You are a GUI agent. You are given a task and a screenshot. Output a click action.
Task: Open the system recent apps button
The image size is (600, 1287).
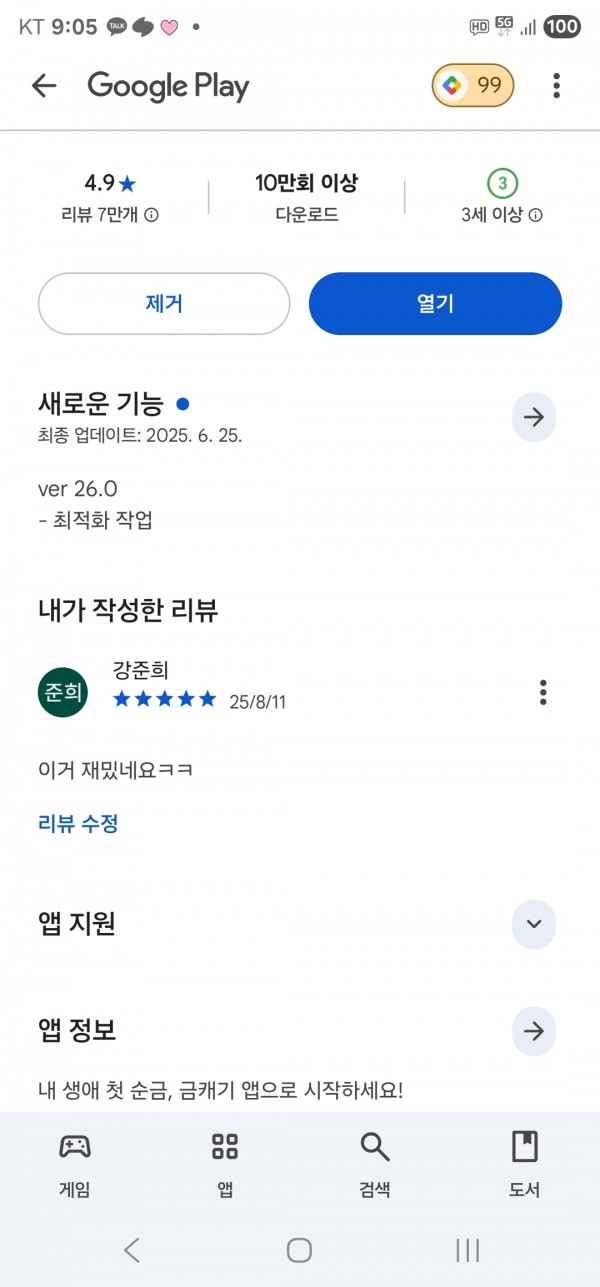pos(467,1250)
